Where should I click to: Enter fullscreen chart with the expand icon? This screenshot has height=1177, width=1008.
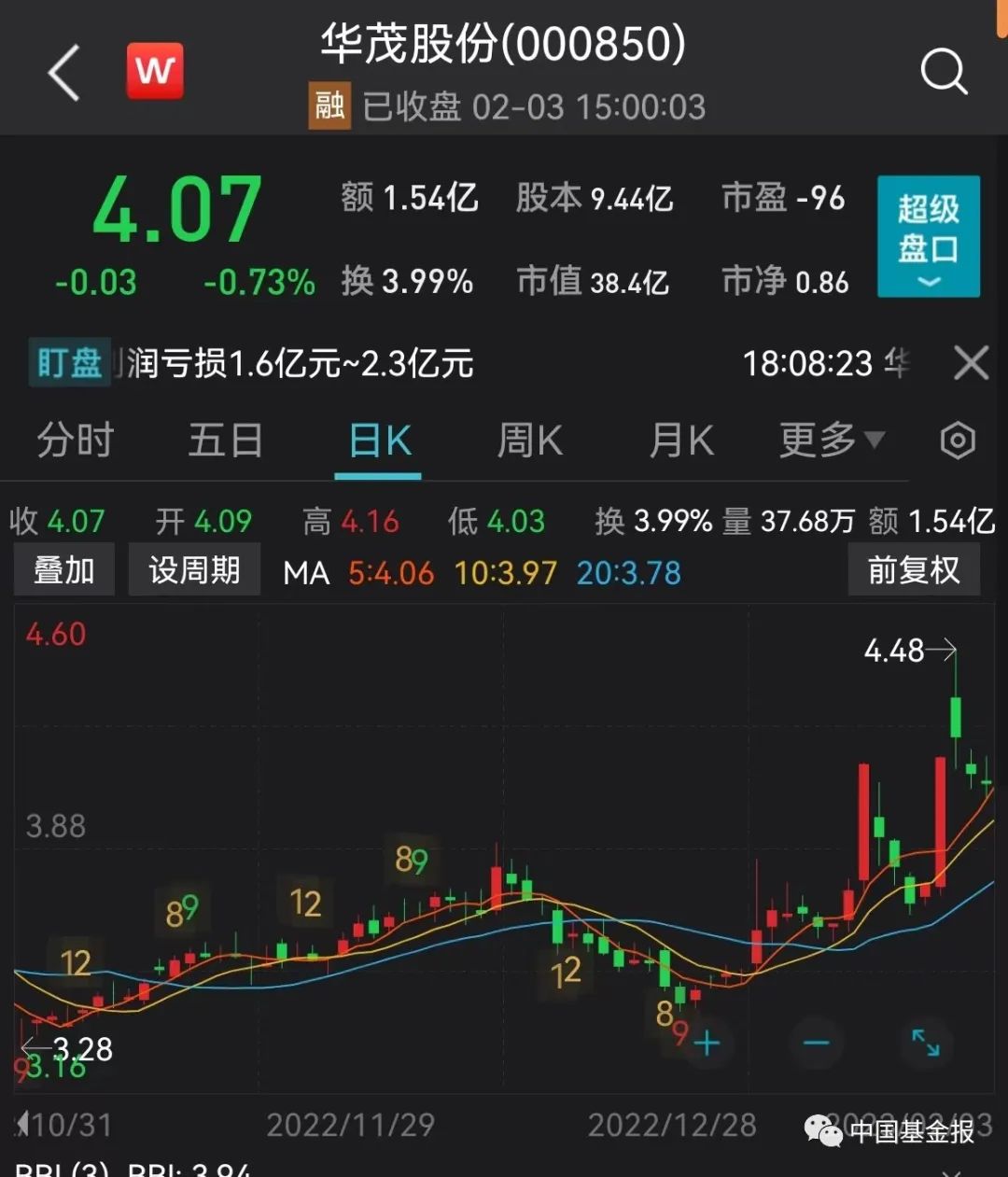926,1043
